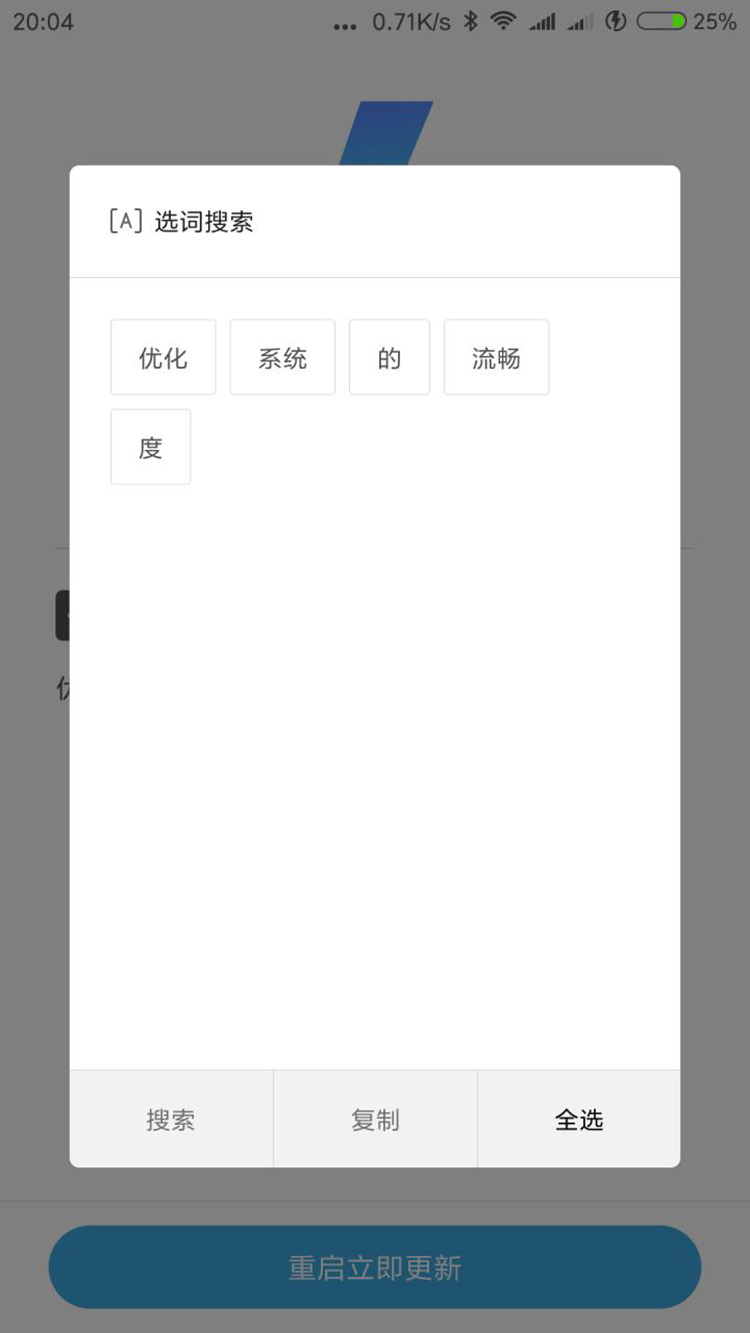Choose the 流畅 word chip

(496, 357)
